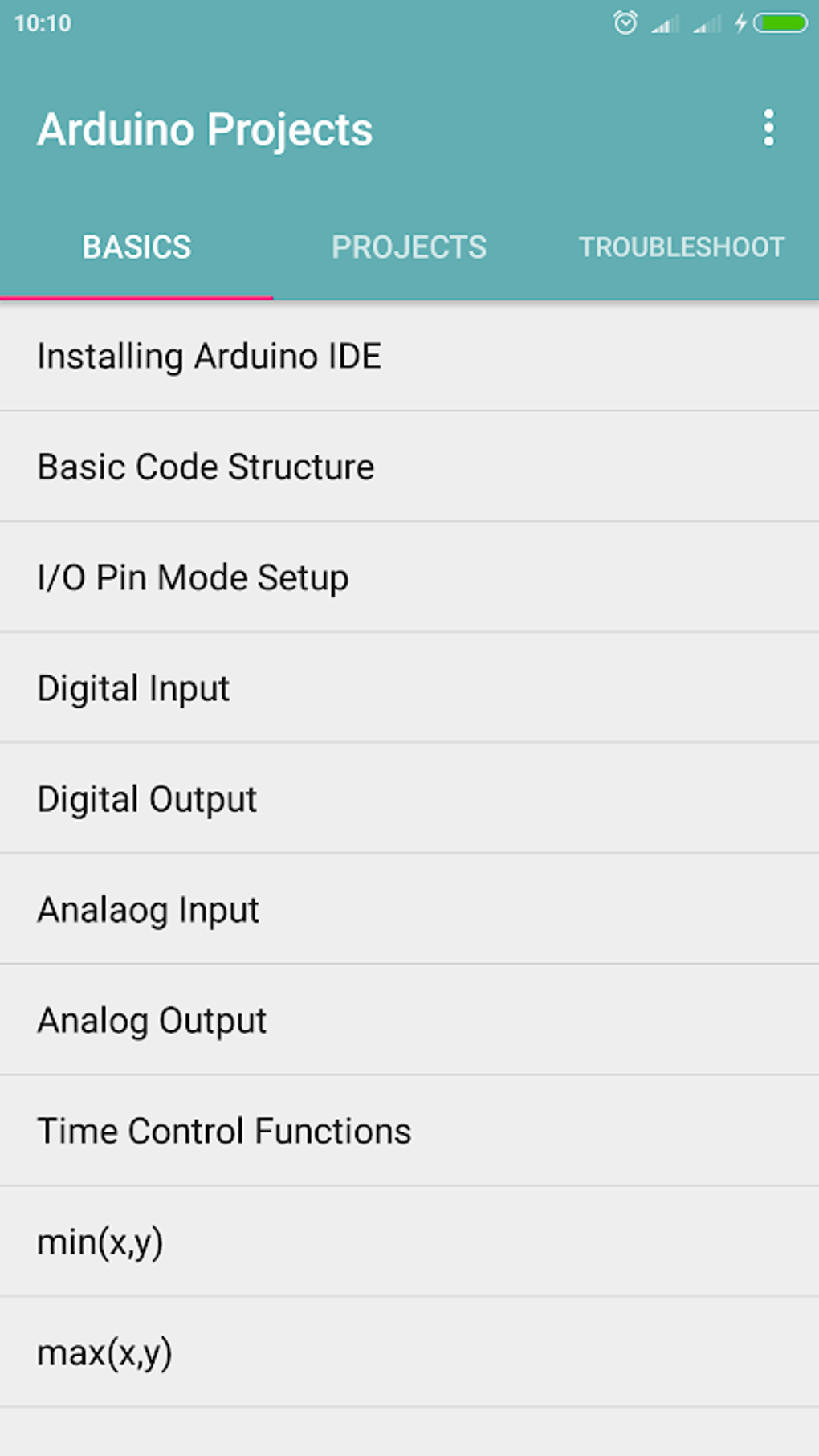
Task: Open the min(x,y) entry
Action: [409, 1242]
